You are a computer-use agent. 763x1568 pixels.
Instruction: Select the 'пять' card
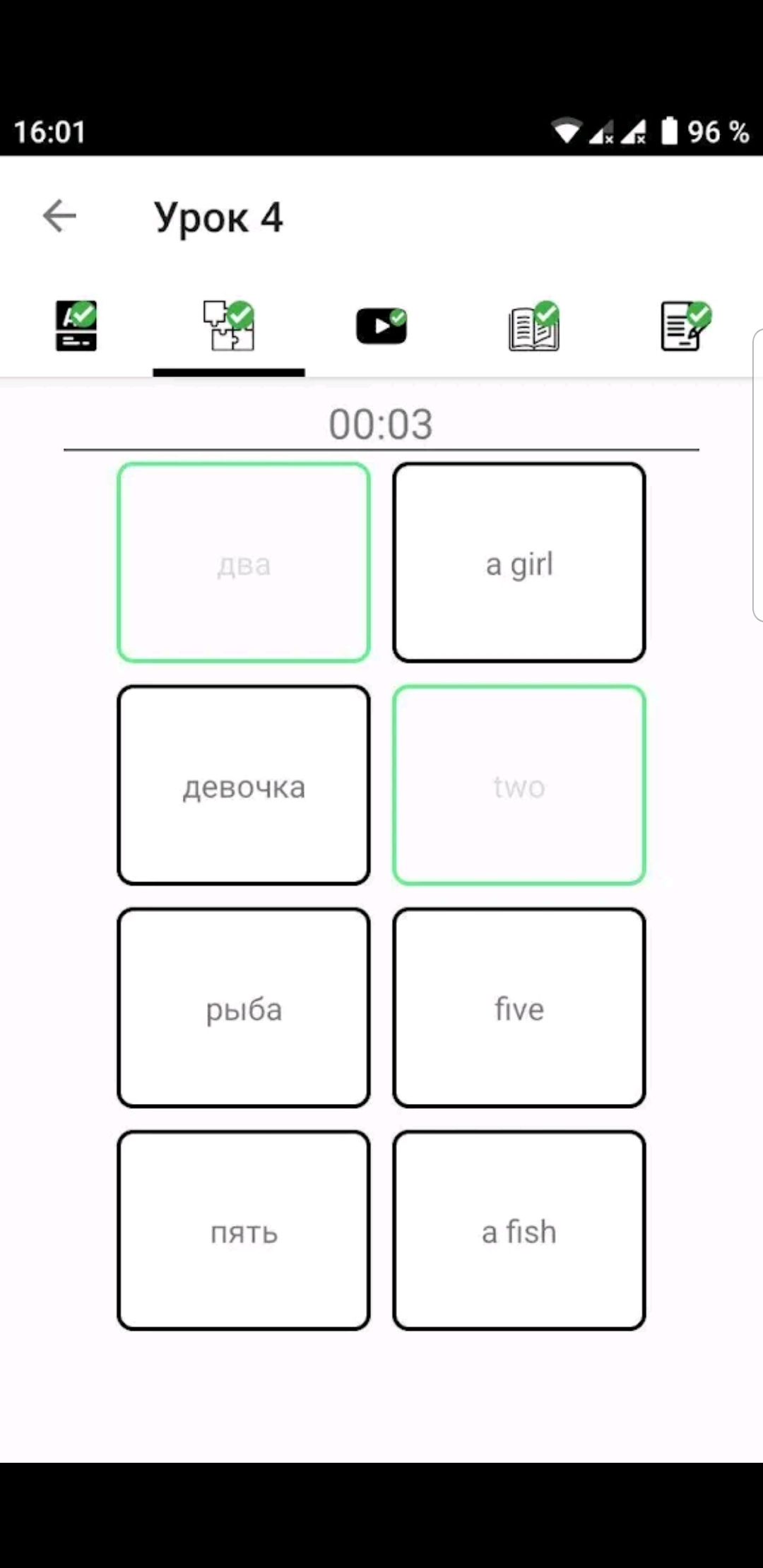click(244, 1231)
